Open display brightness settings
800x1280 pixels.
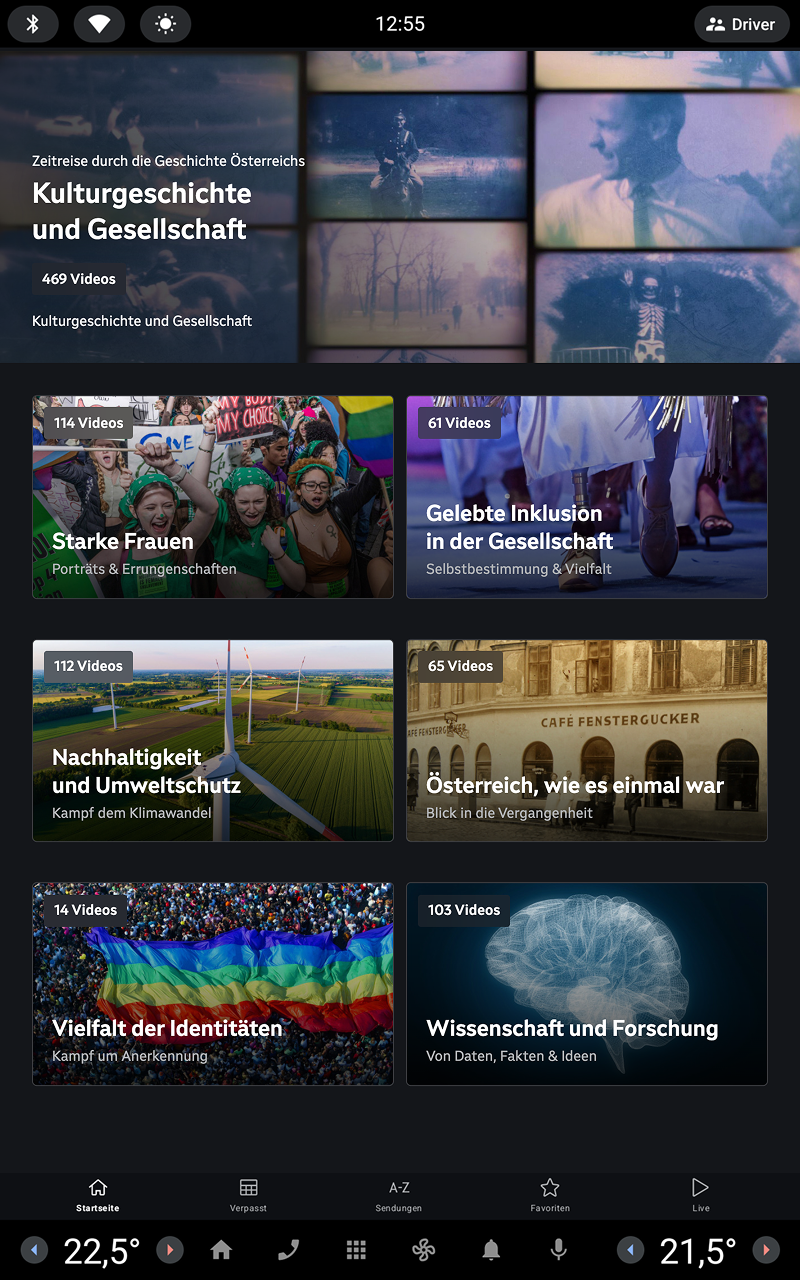165,24
